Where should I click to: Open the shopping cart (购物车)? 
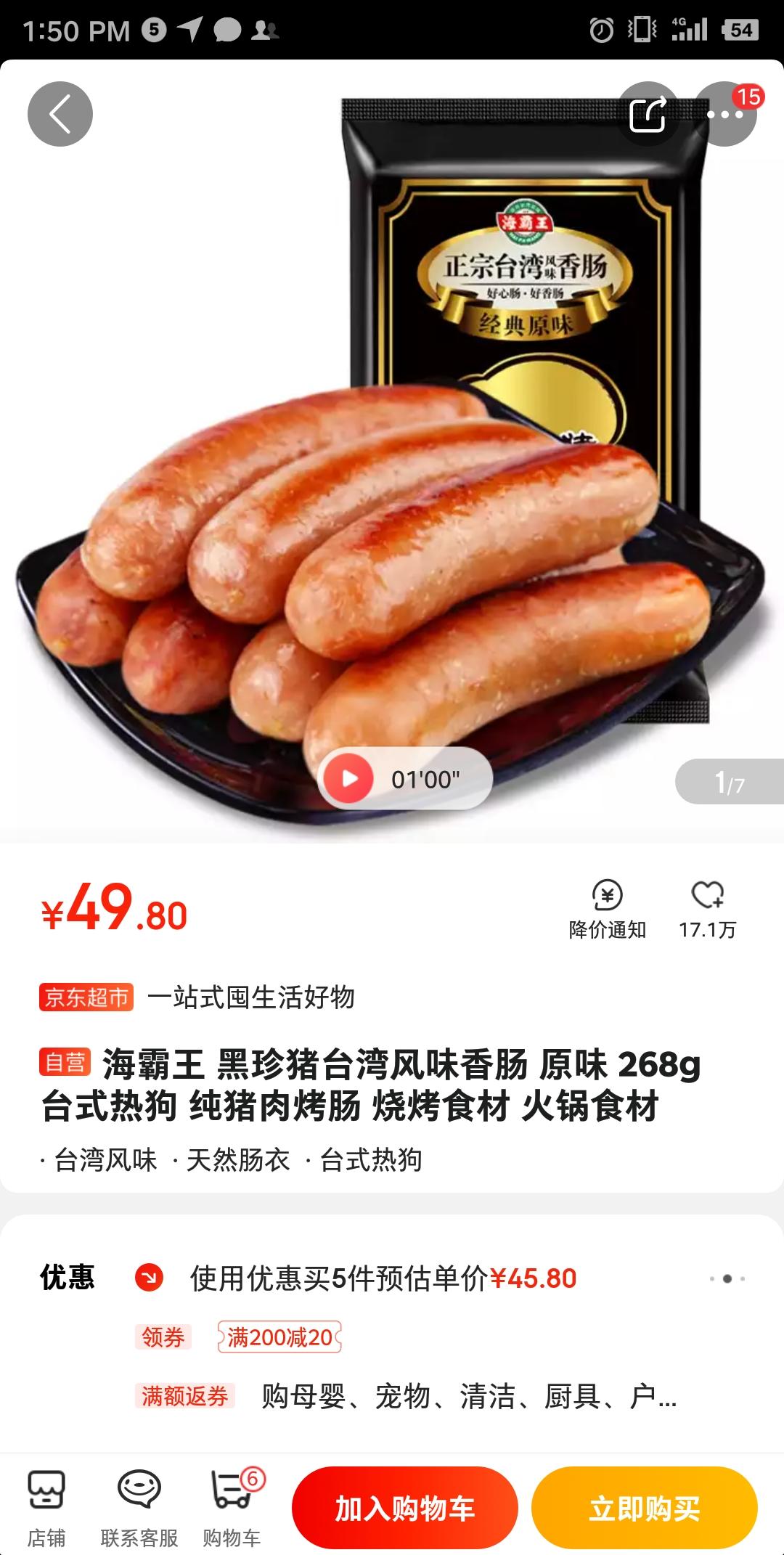[x=232, y=1507]
